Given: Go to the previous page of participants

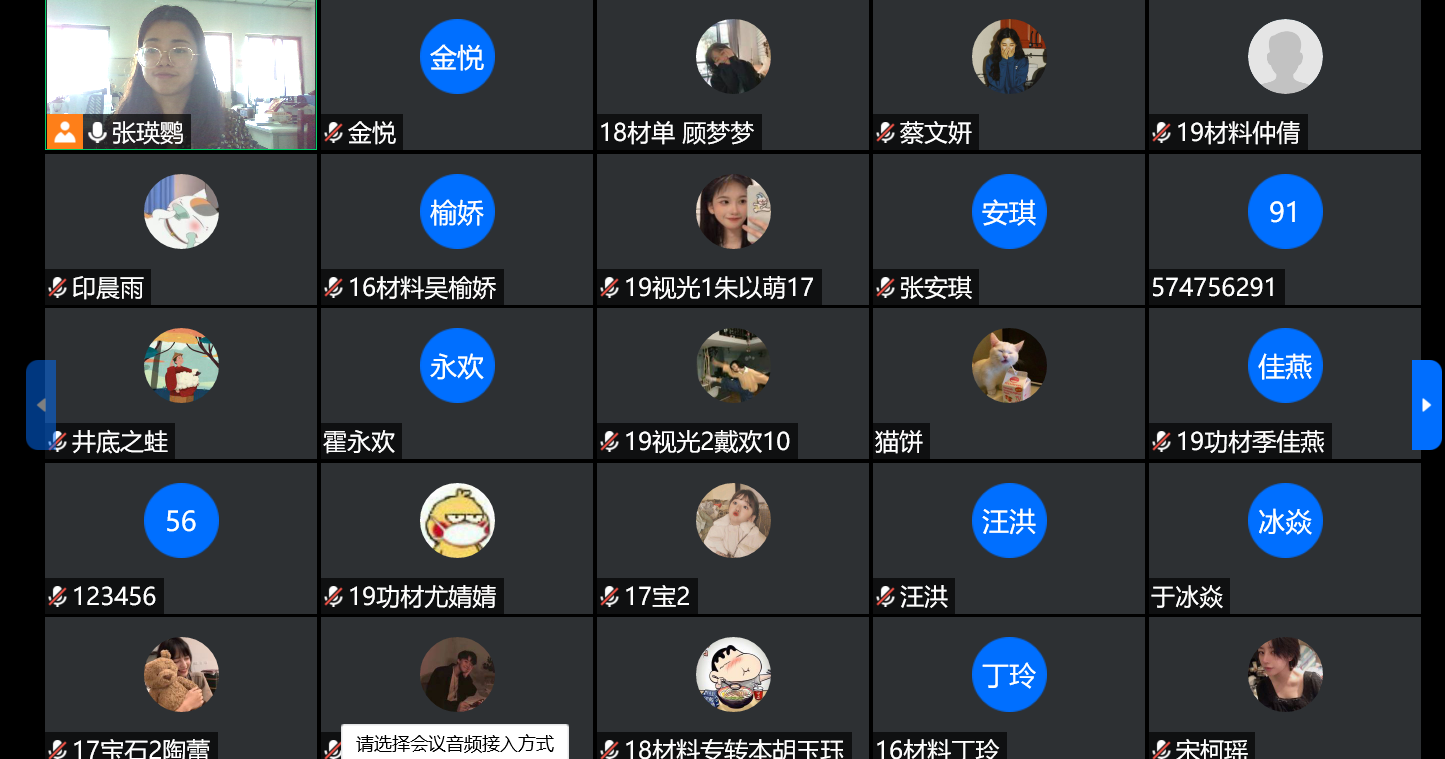Looking at the screenshot, I should 40,405.
